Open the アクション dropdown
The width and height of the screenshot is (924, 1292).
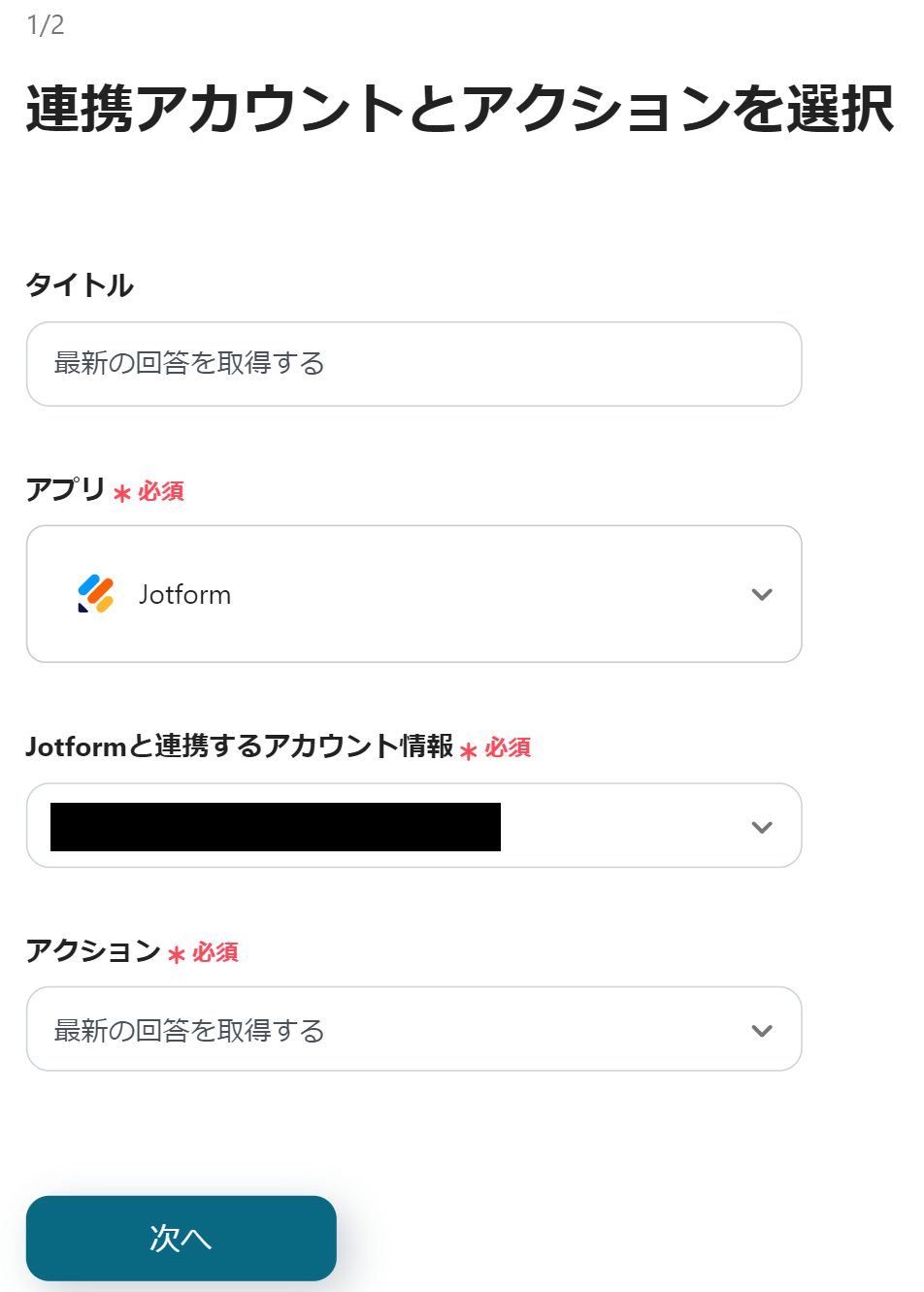[413, 1029]
